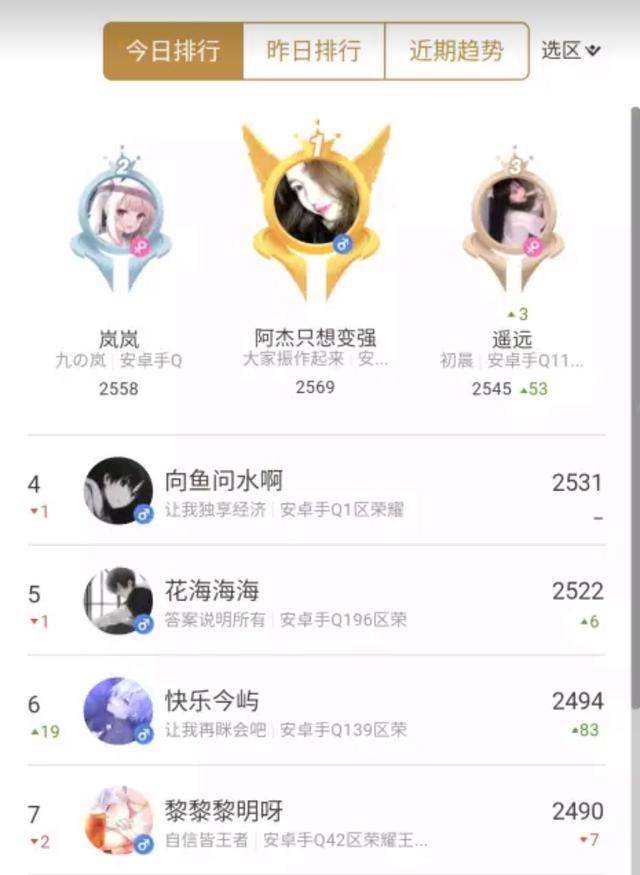This screenshot has height=875, width=640.
Task: Switch to the 今日排行 tab
Action: point(173,51)
